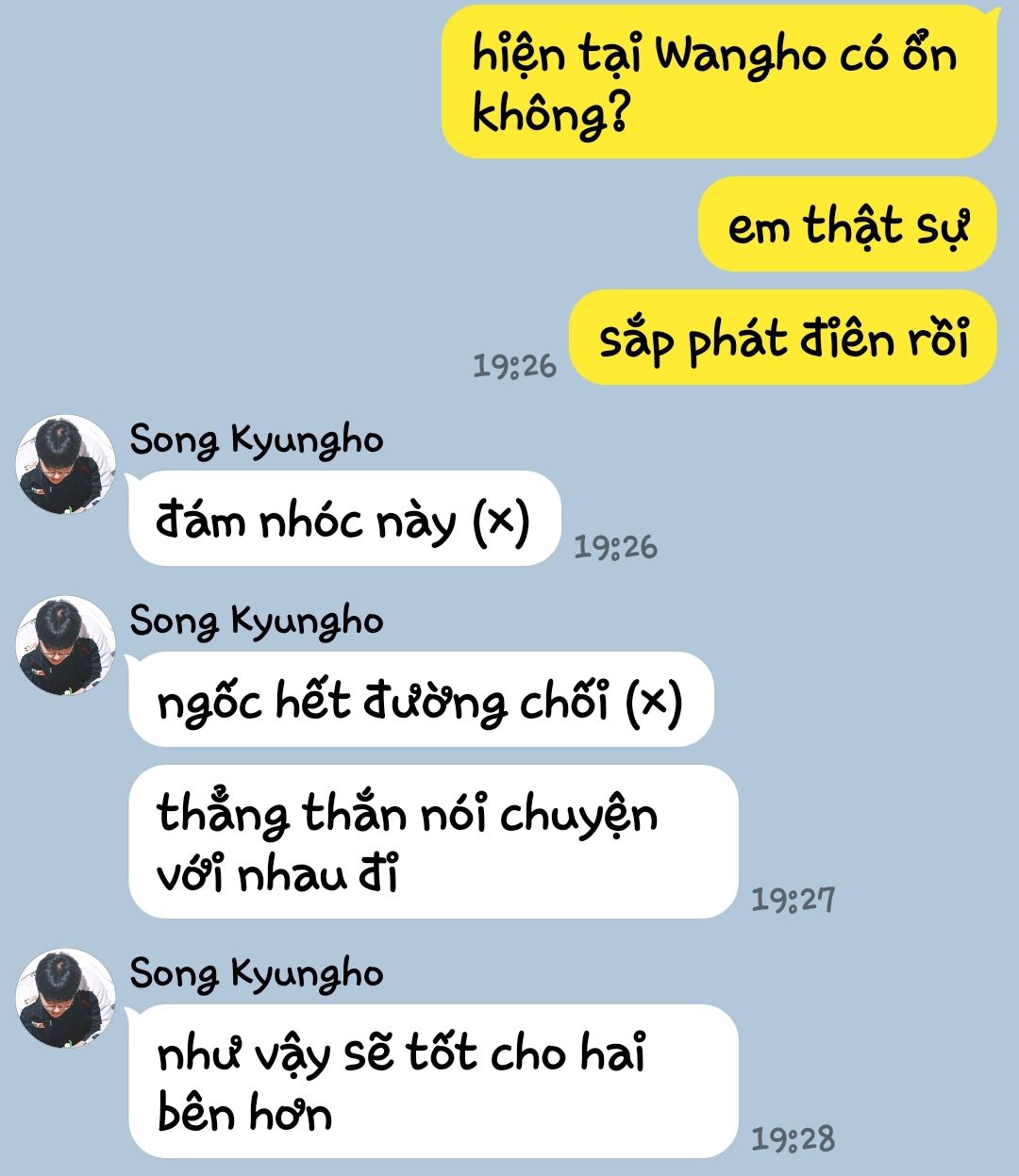
Task: Tap Song Kyungho's avatar beside "ngốc hết đường chối"
Action: click(65, 646)
